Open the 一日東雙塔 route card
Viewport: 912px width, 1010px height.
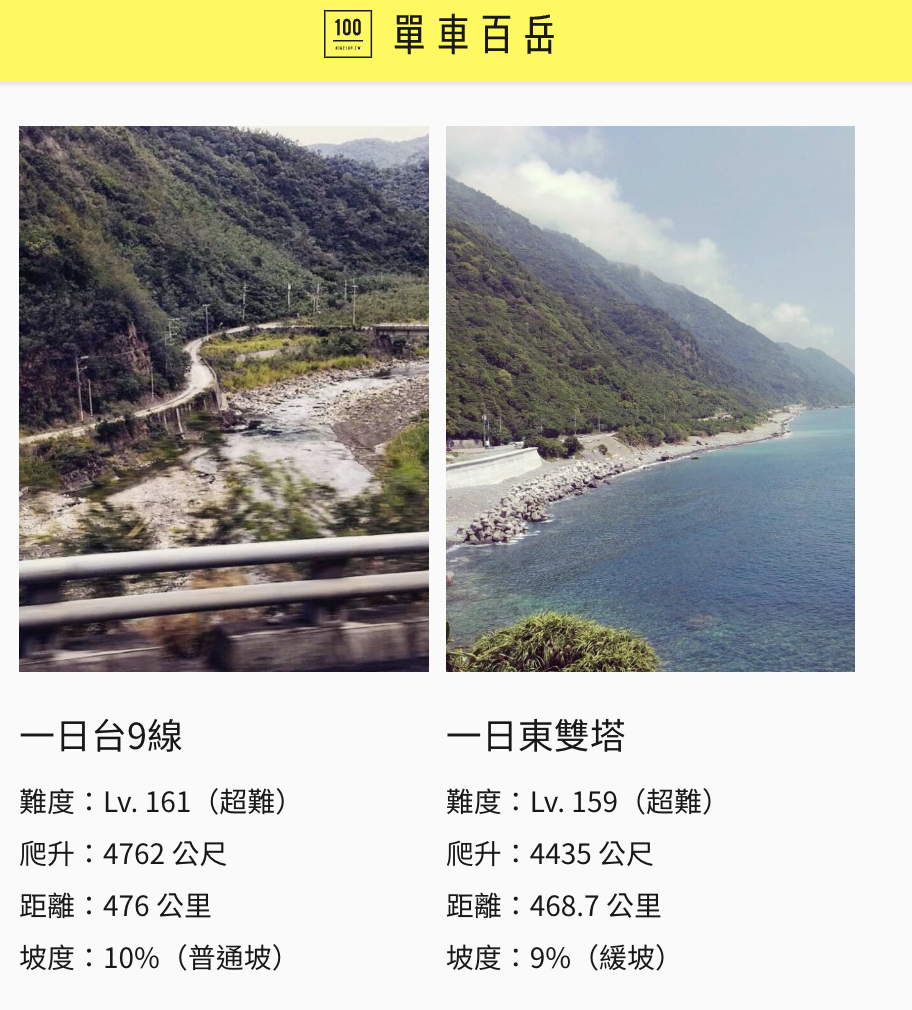[x=650, y=398]
